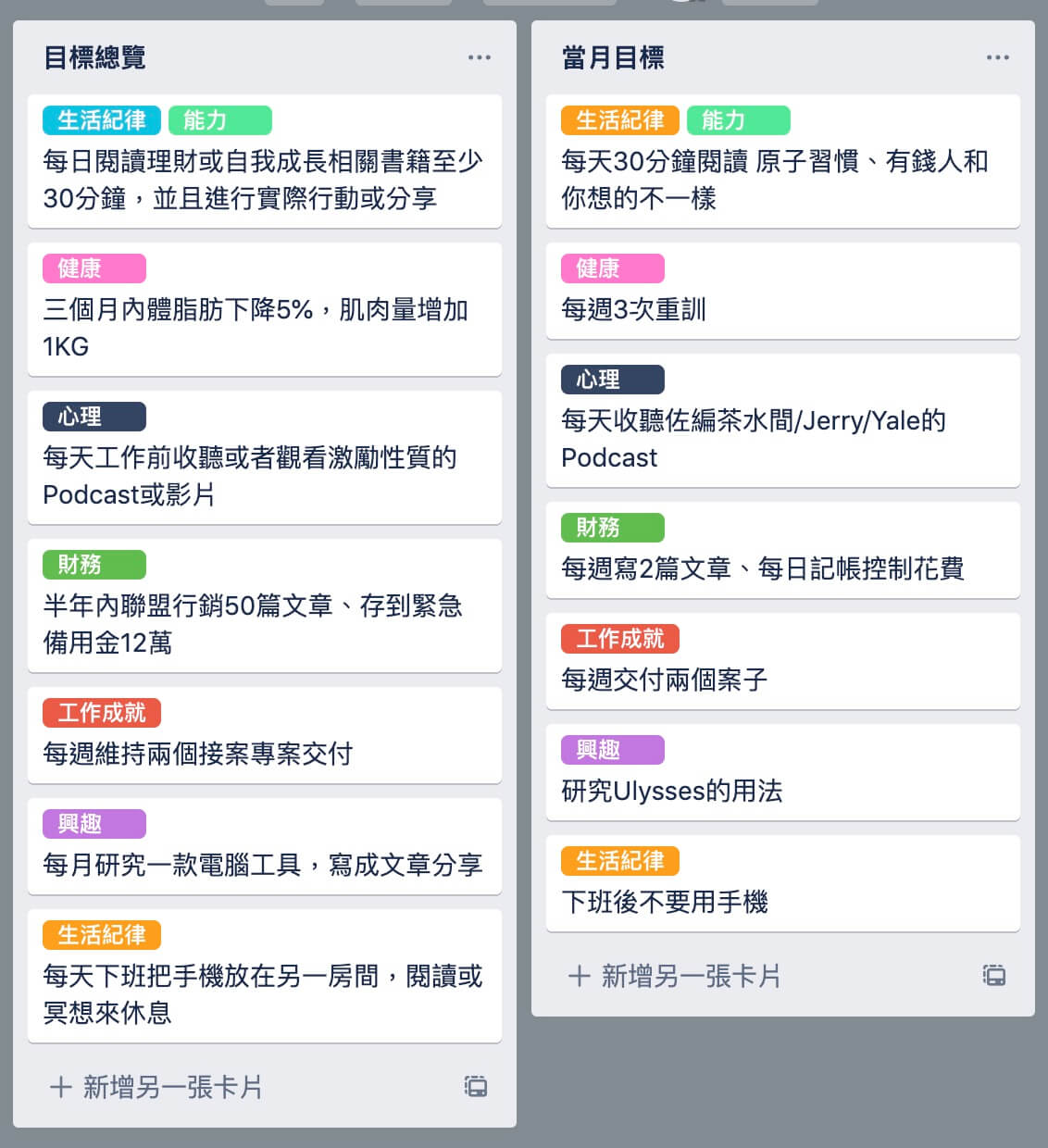Open the card 每週寫2篇文章、每日記帳控制花費

[783, 550]
